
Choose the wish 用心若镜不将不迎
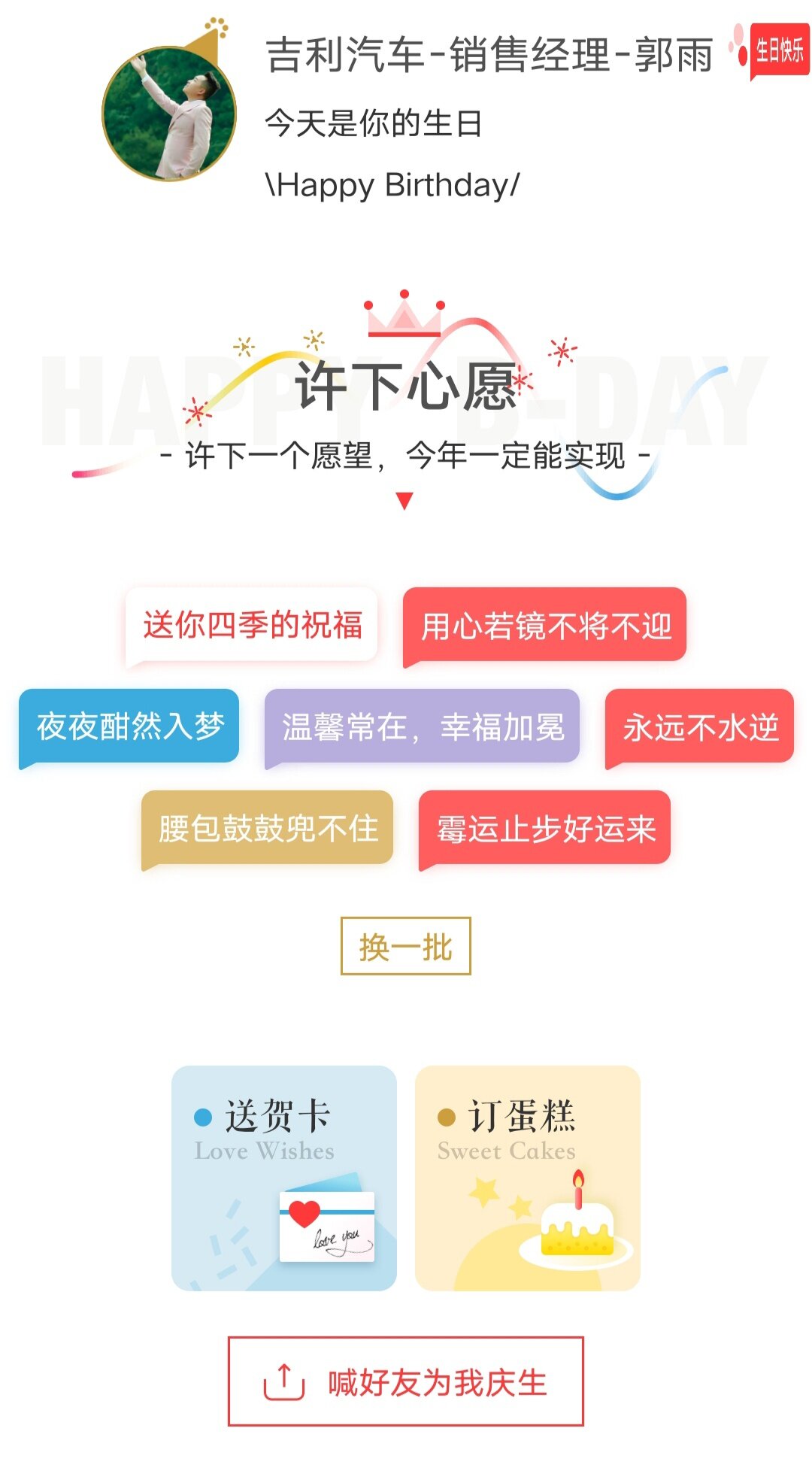click(x=544, y=626)
